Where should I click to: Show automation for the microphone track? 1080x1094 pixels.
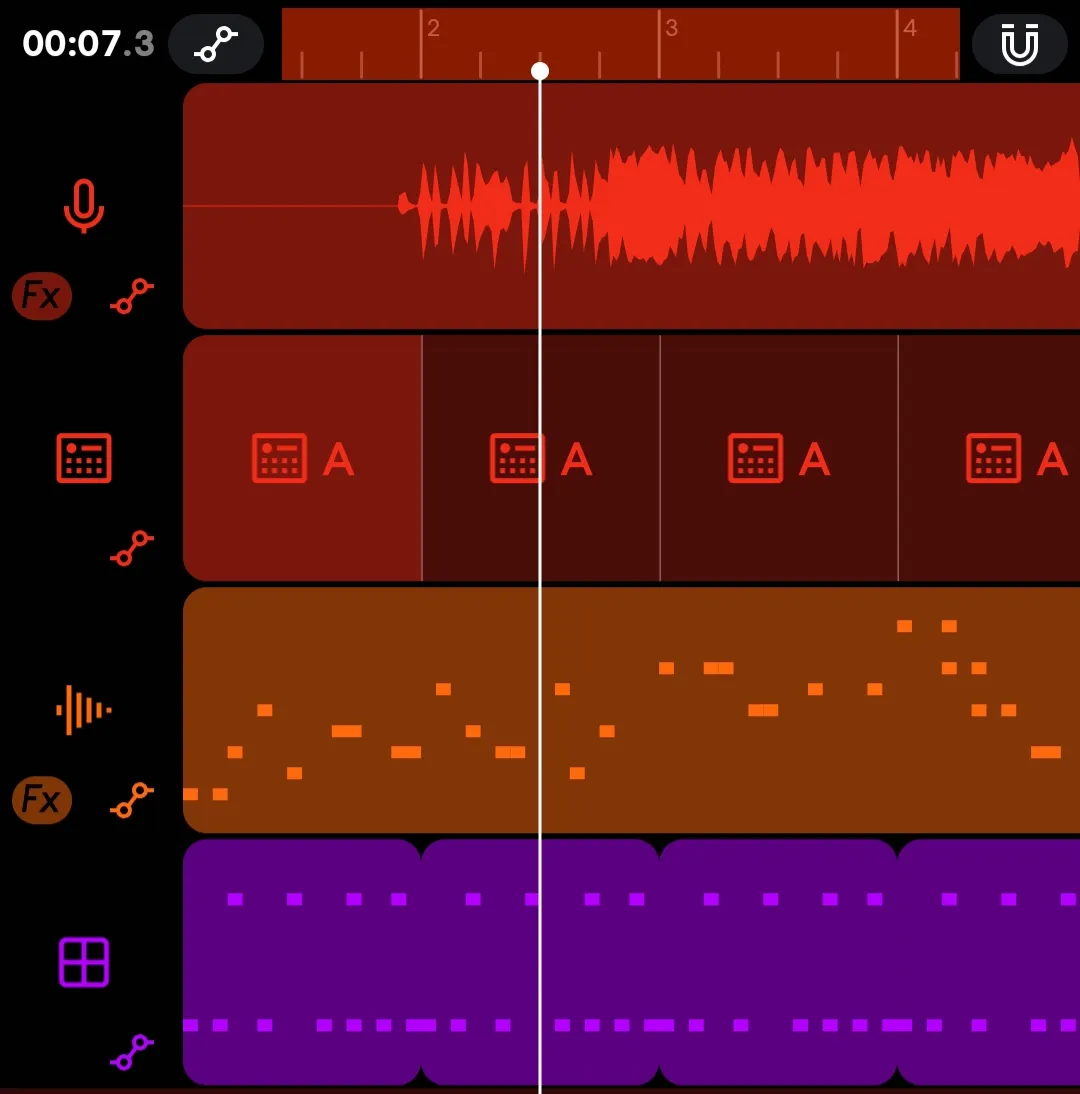tap(131, 296)
